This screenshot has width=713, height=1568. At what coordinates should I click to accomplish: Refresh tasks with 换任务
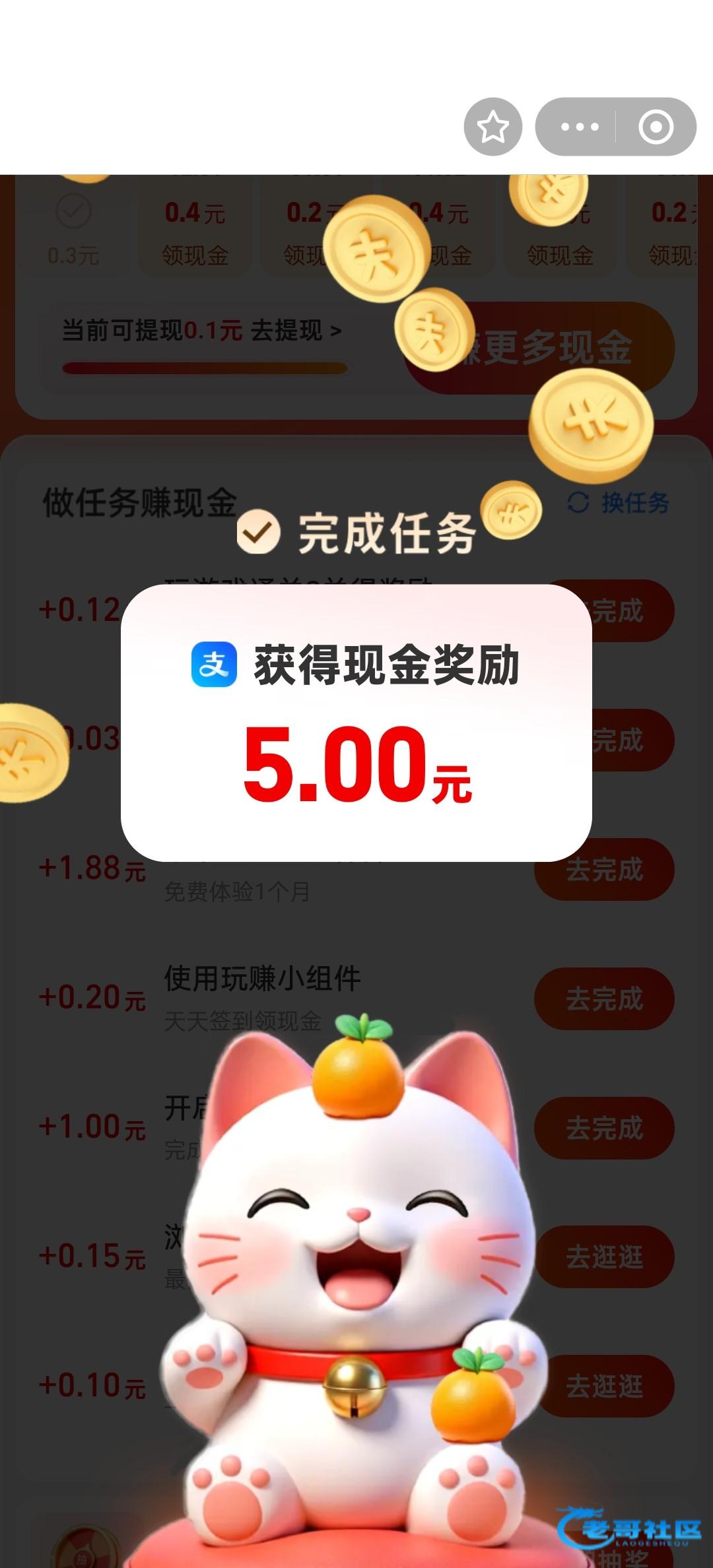point(619,503)
